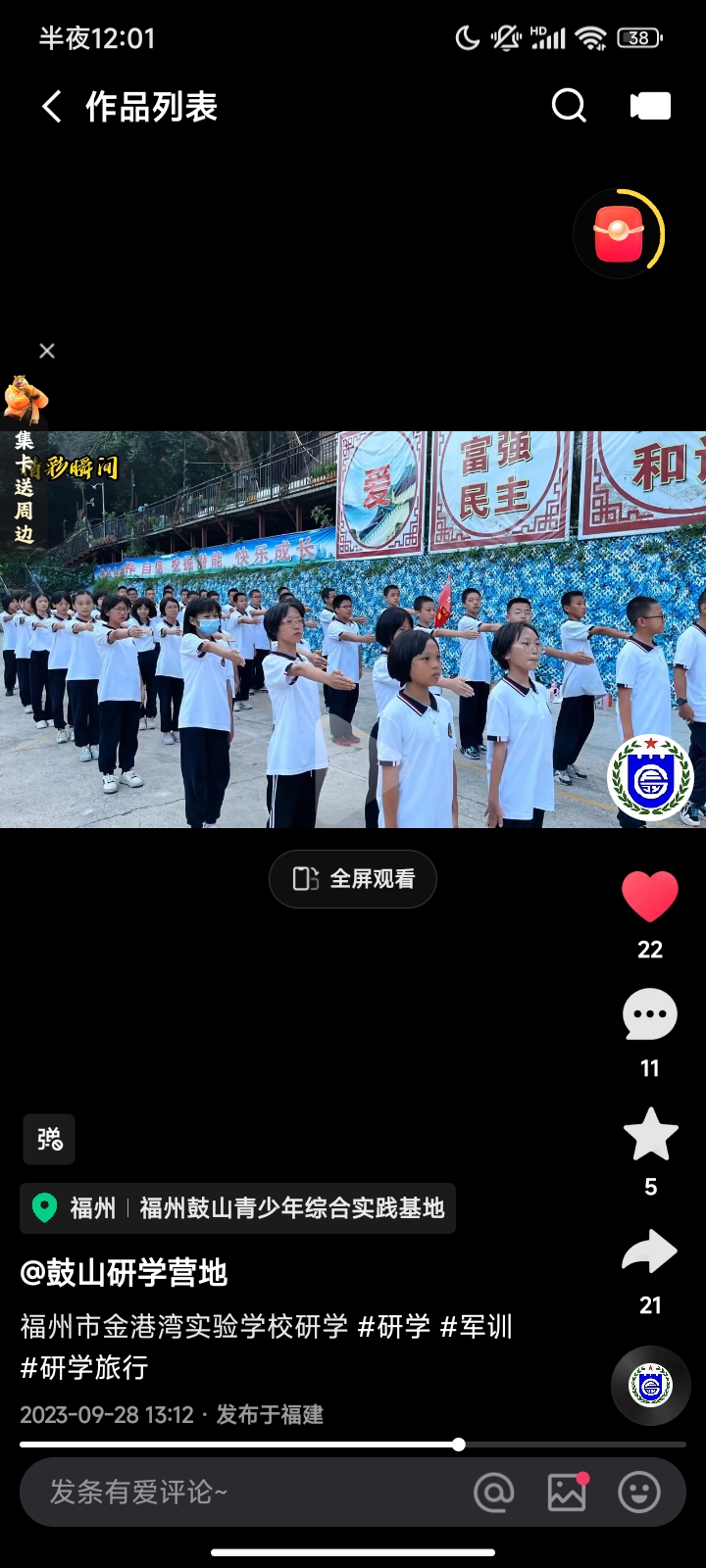Share the video with the arrow icon
This screenshot has width=706, height=1568.
[650, 1251]
